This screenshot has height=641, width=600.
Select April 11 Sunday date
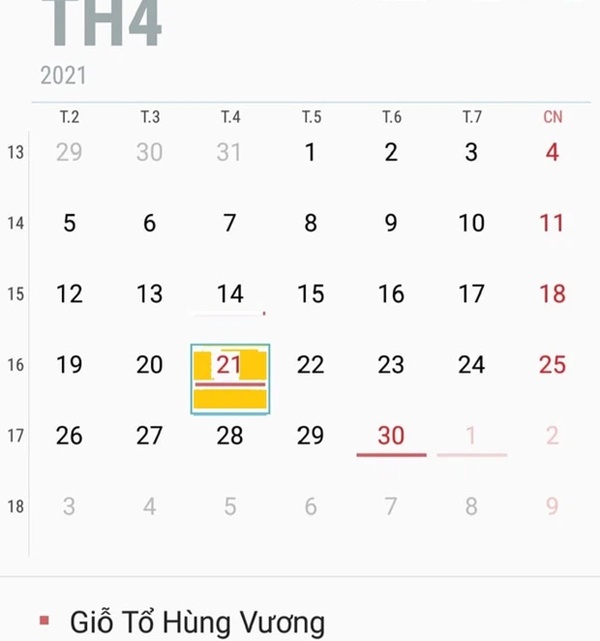(552, 223)
